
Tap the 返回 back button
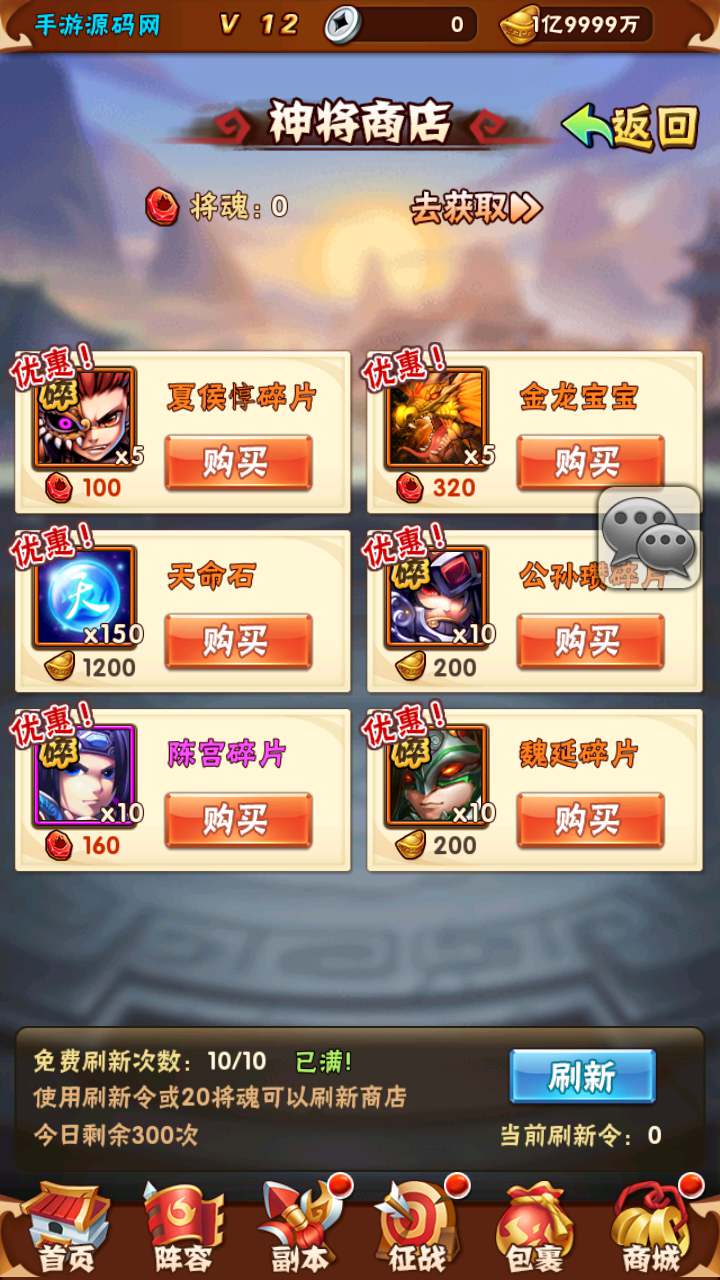click(x=632, y=127)
